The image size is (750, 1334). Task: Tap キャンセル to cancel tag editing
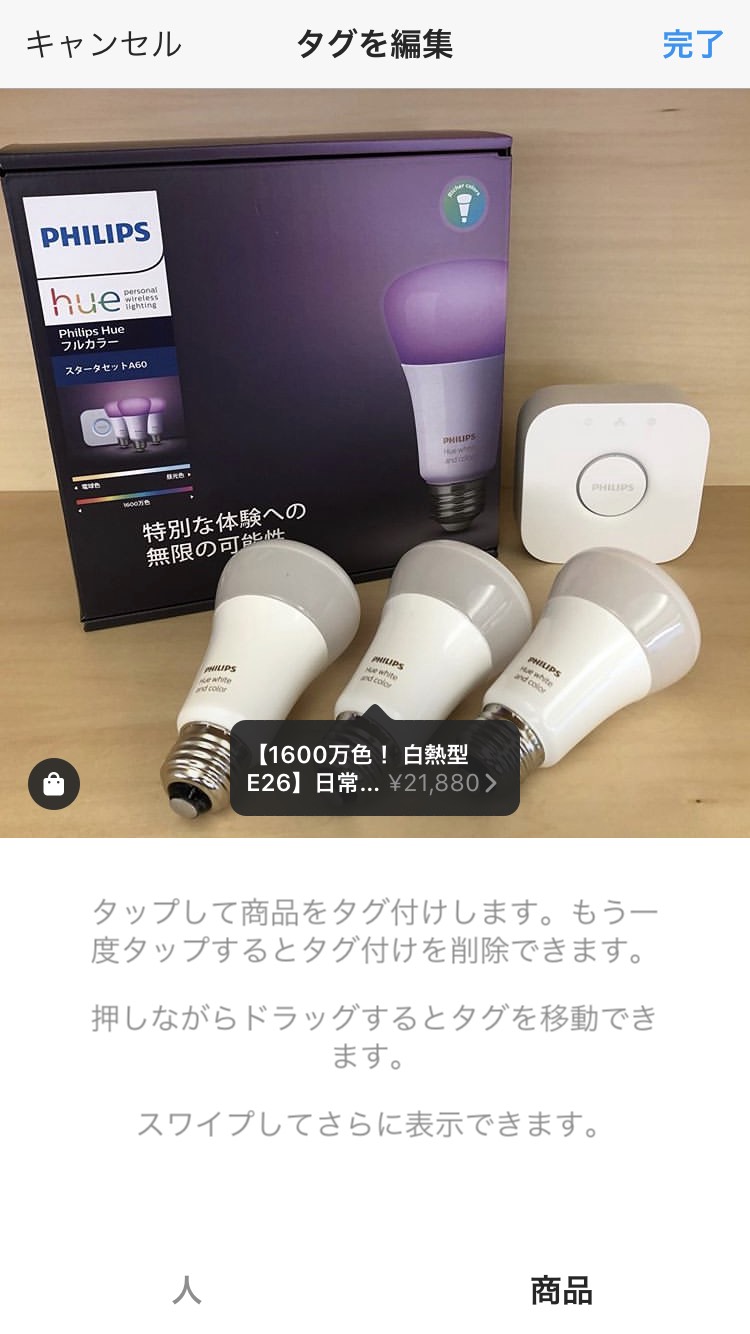click(103, 44)
